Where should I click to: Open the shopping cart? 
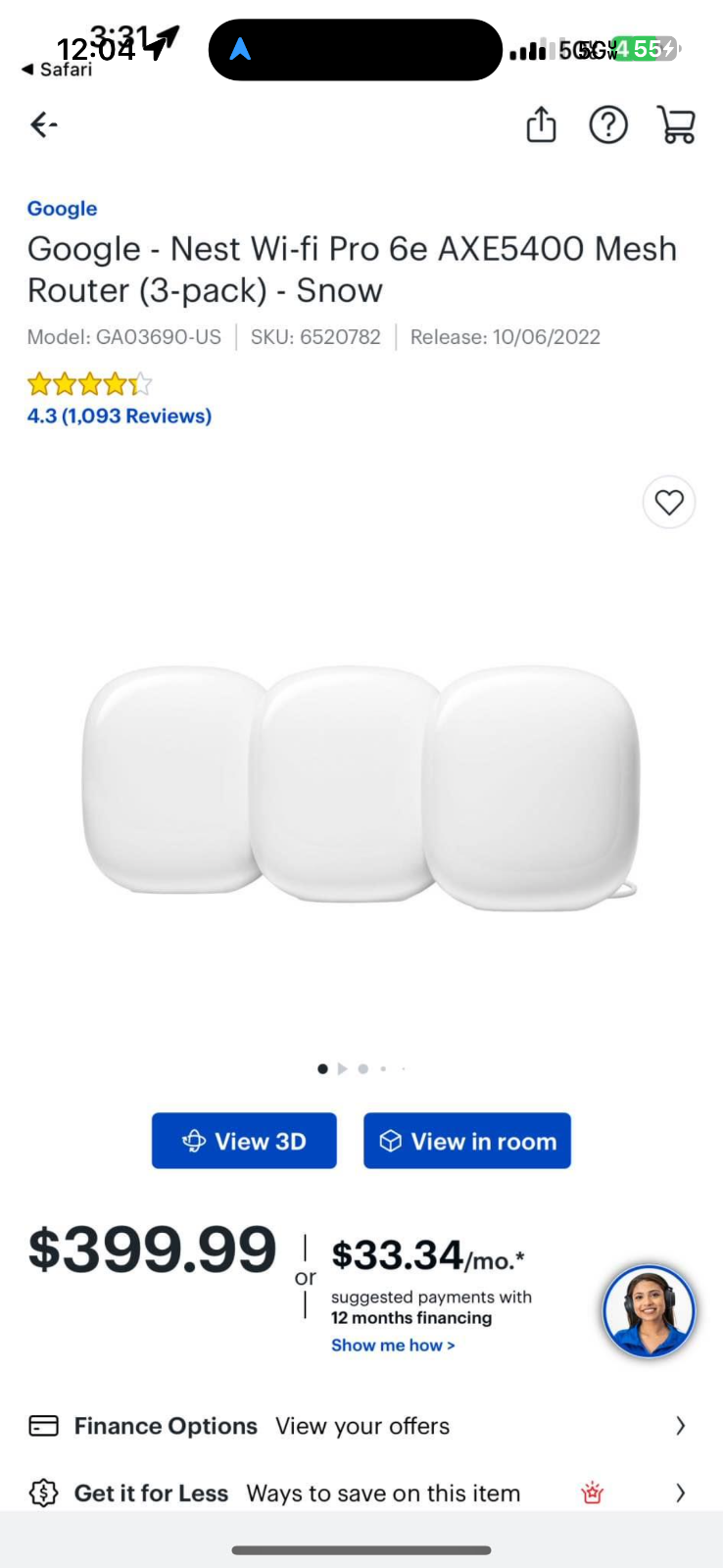676,124
